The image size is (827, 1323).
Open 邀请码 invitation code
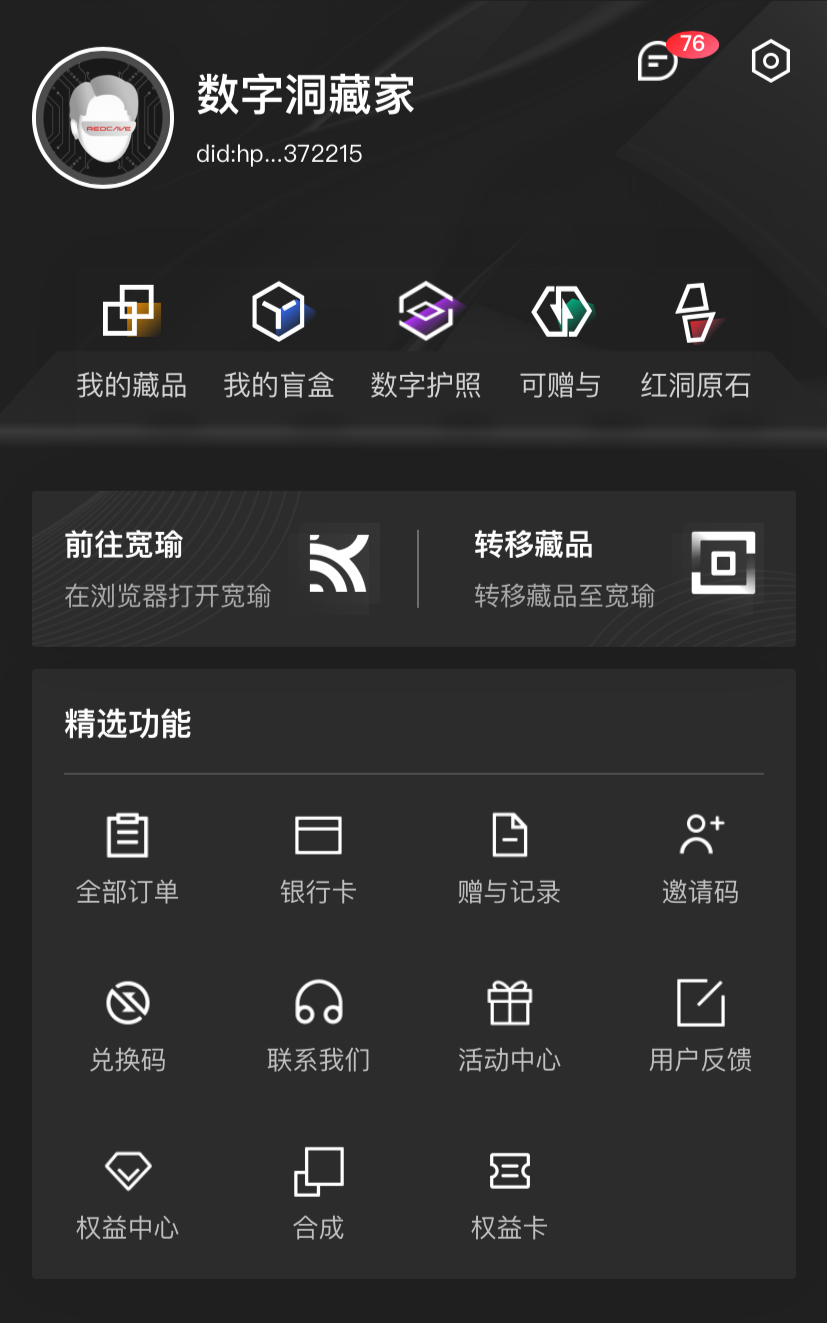[700, 858]
